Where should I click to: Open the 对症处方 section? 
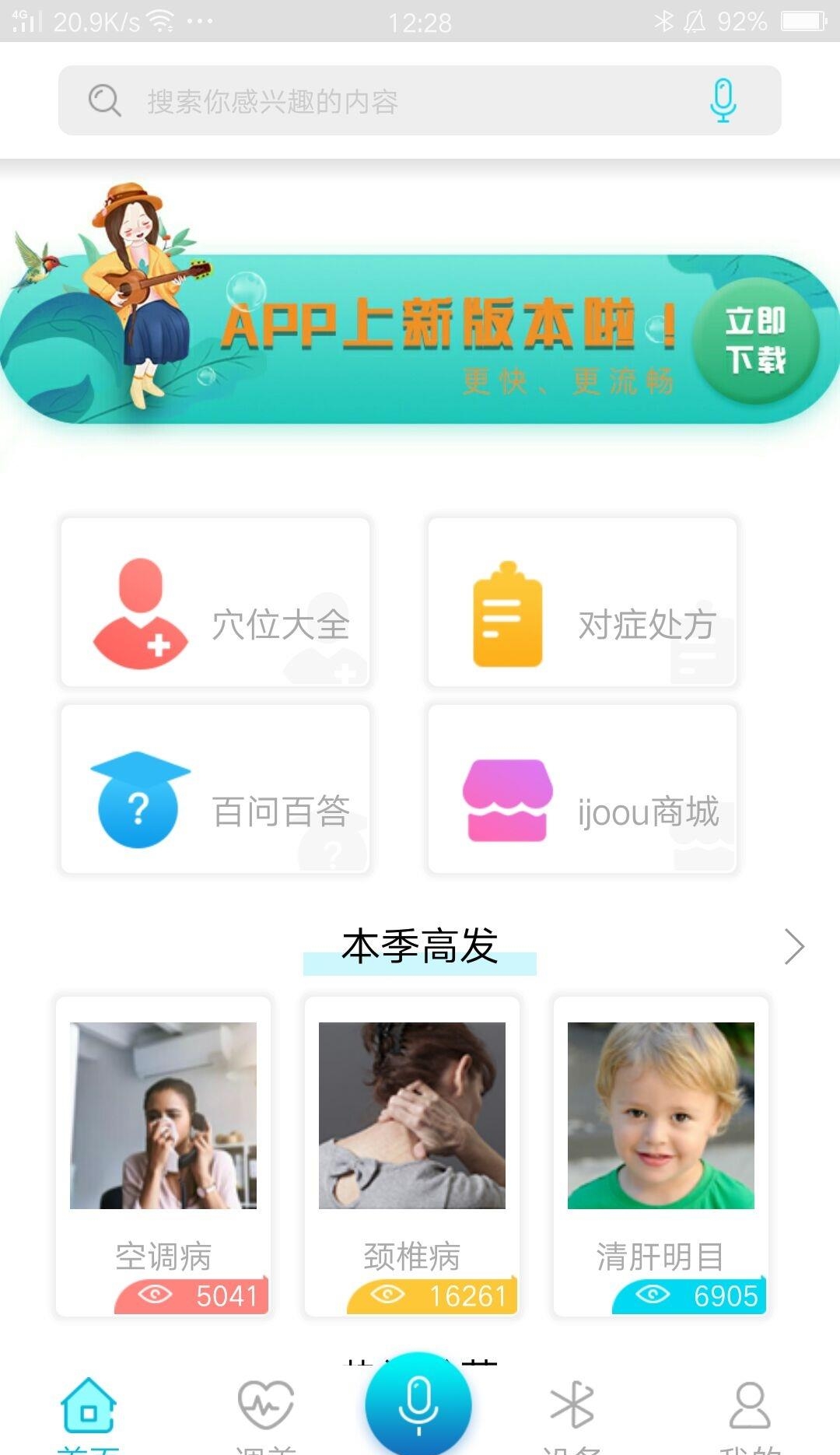tap(582, 602)
